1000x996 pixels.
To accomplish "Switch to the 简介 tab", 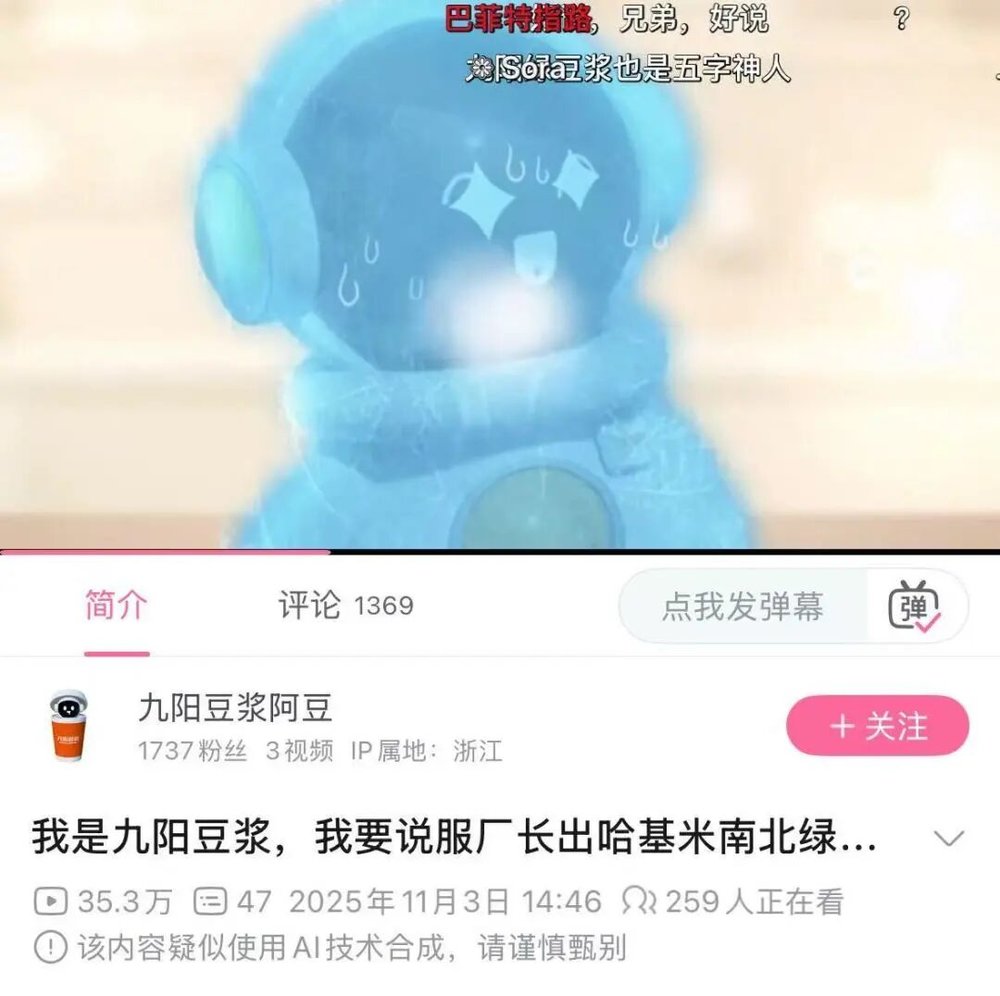I will [x=116, y=606].
